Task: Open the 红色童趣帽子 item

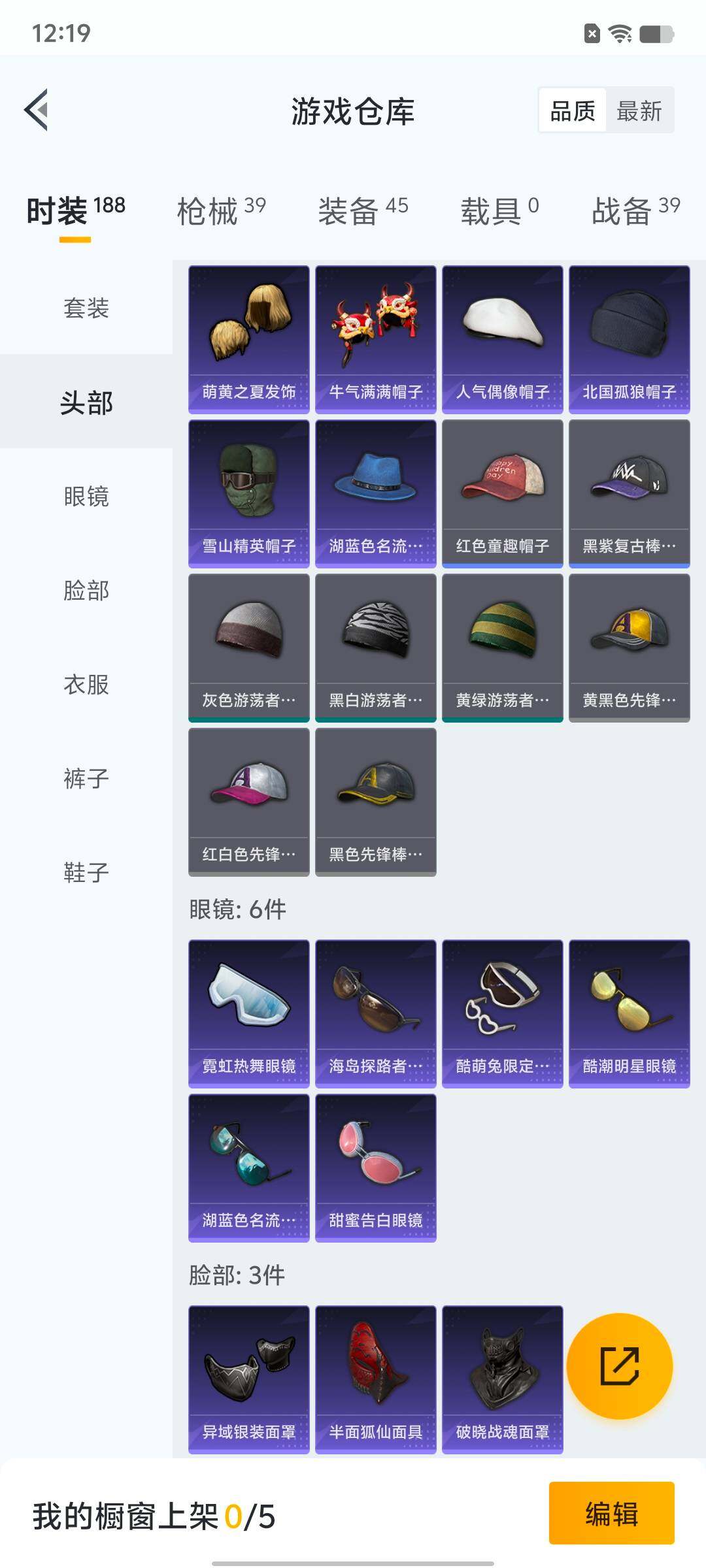Action: click(x=502, y=493)
